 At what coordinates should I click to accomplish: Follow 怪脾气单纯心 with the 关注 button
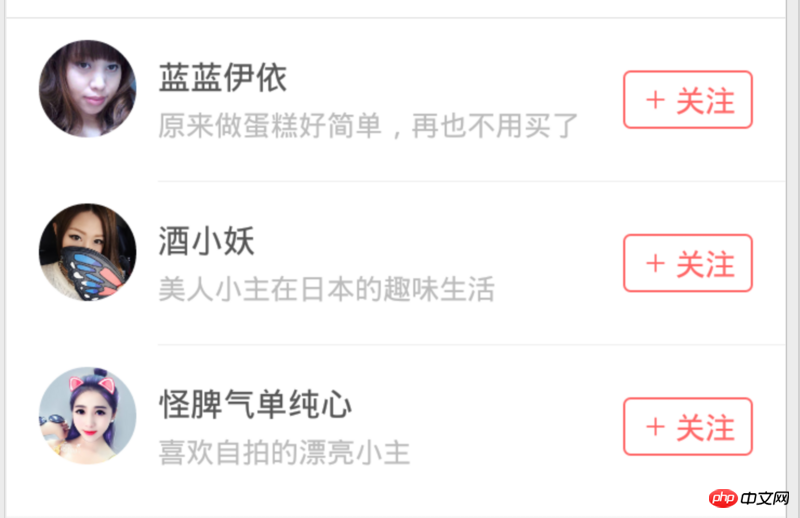pos(688,427)
